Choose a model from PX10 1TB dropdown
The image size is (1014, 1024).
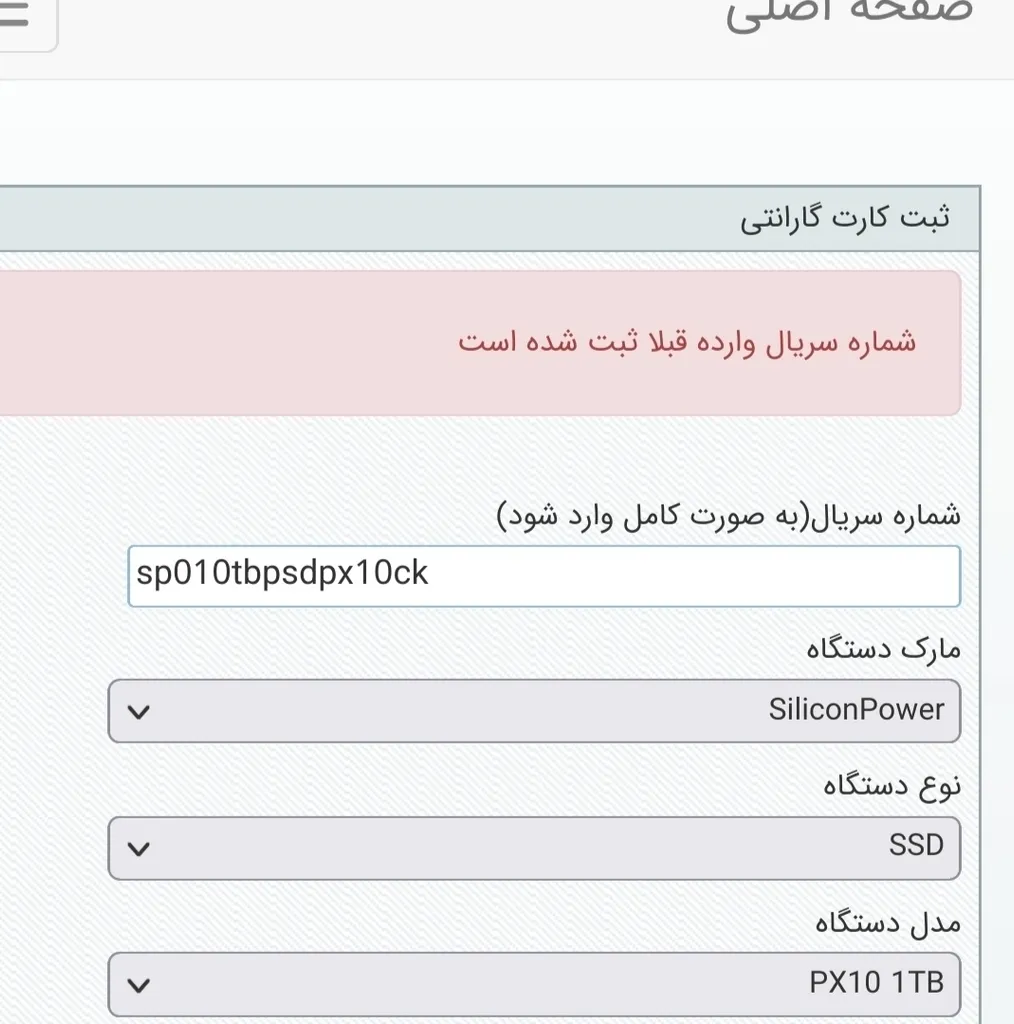click(534, 984)
